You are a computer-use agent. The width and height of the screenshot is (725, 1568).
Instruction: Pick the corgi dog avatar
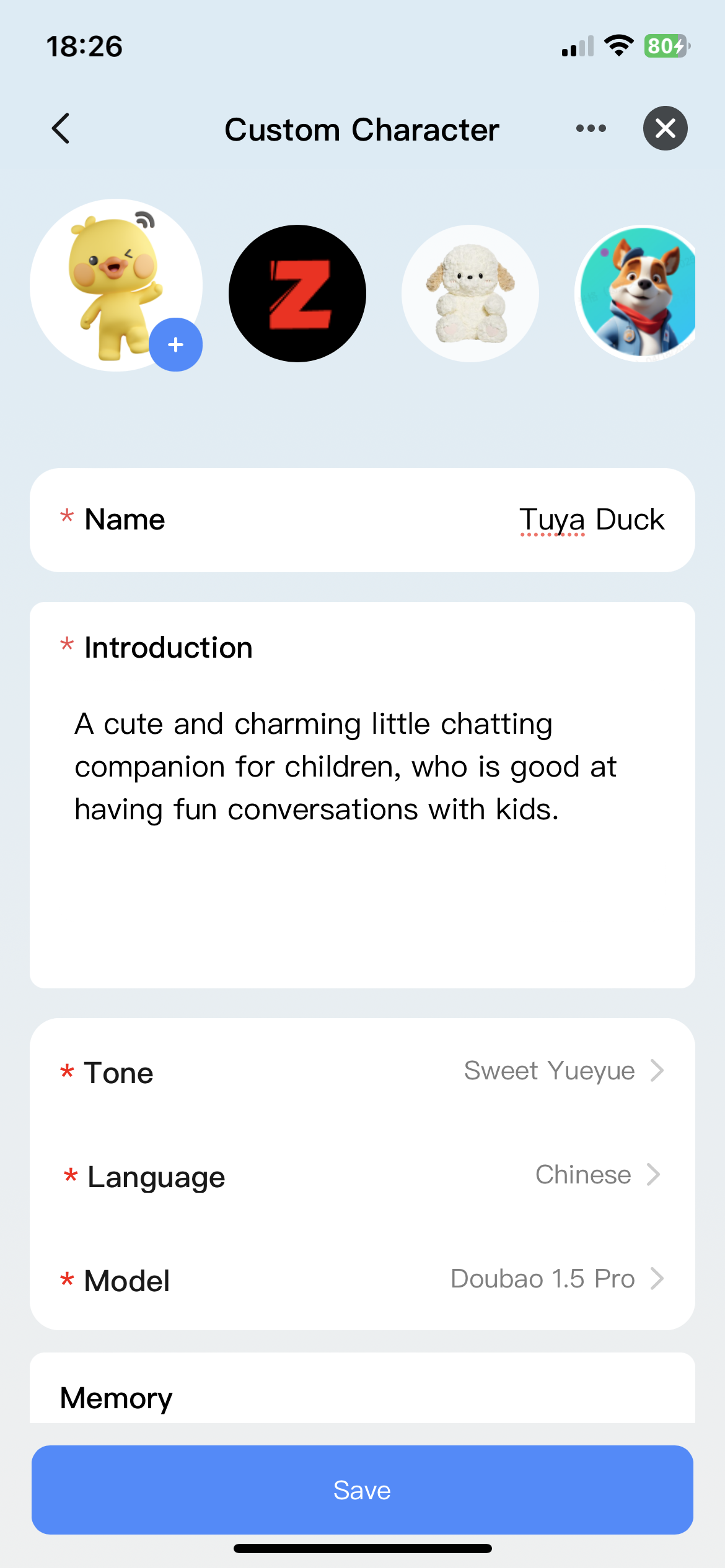[x=636, y=294]
